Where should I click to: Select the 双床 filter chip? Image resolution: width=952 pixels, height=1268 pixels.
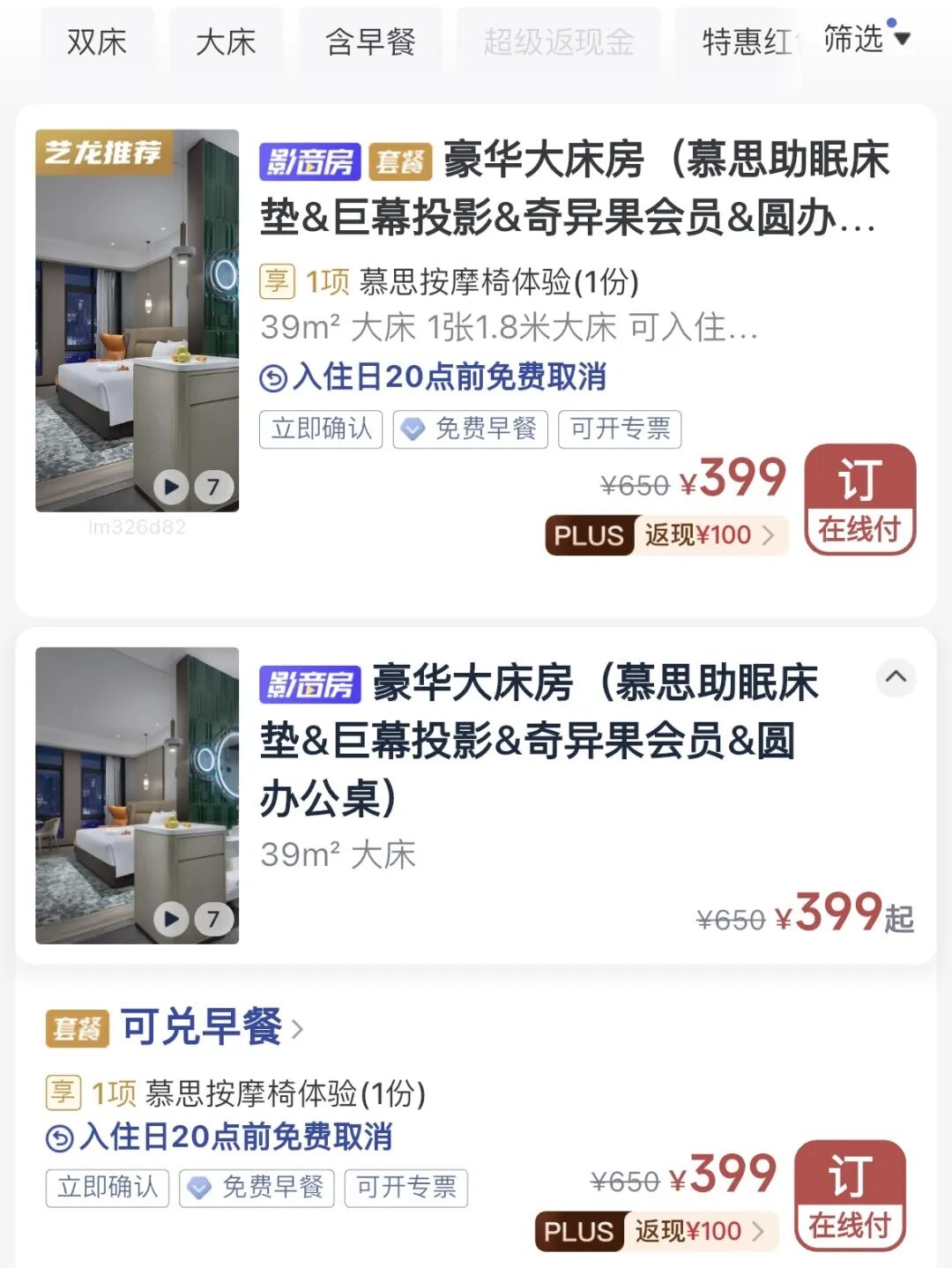(x=97, y=41)
